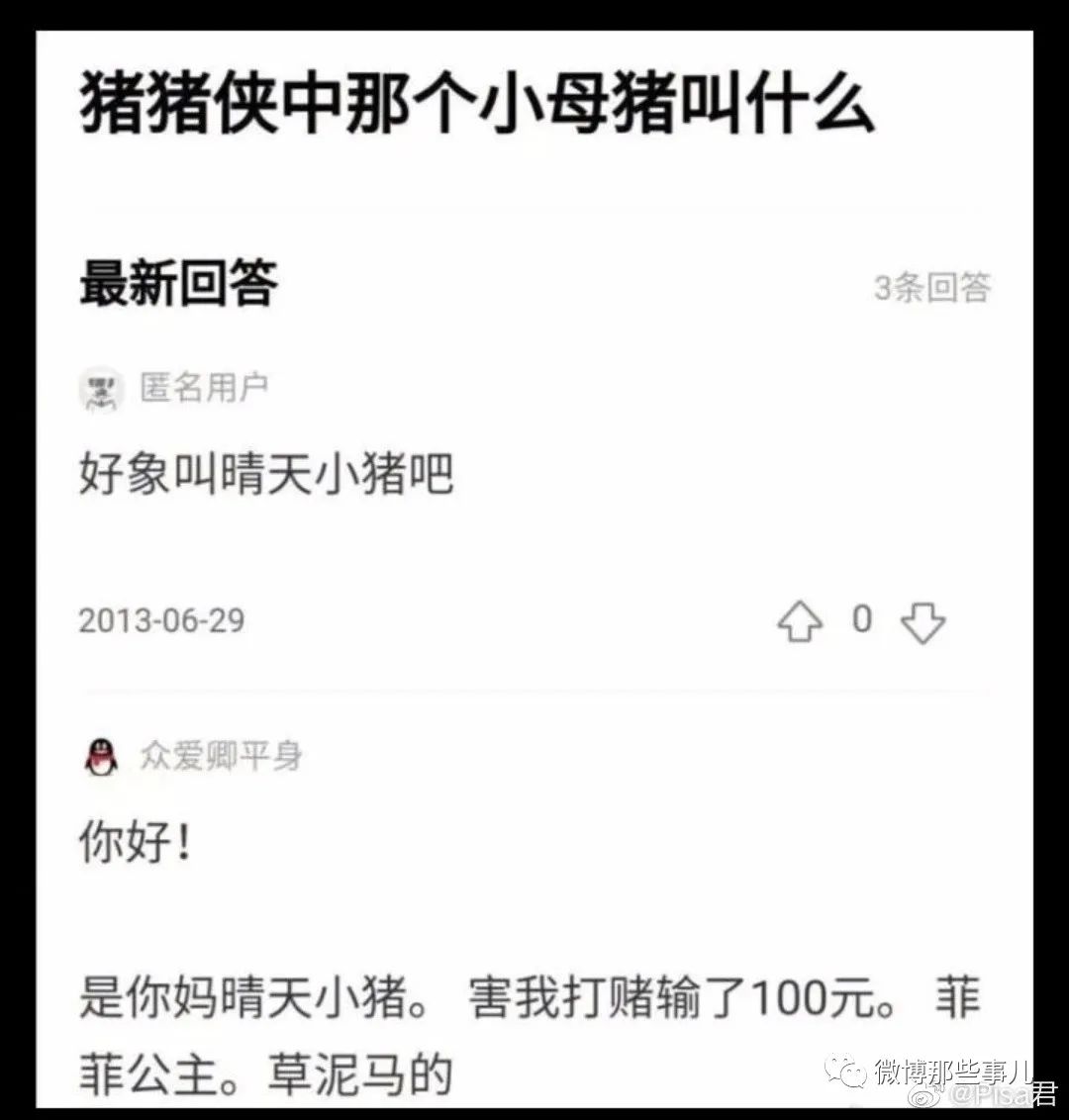The width and height of the screenshot is (1069, 1120).
Task: Downvote the answer dated 2013-06-29
Action: pyautogui.click(x=923, y=623)
